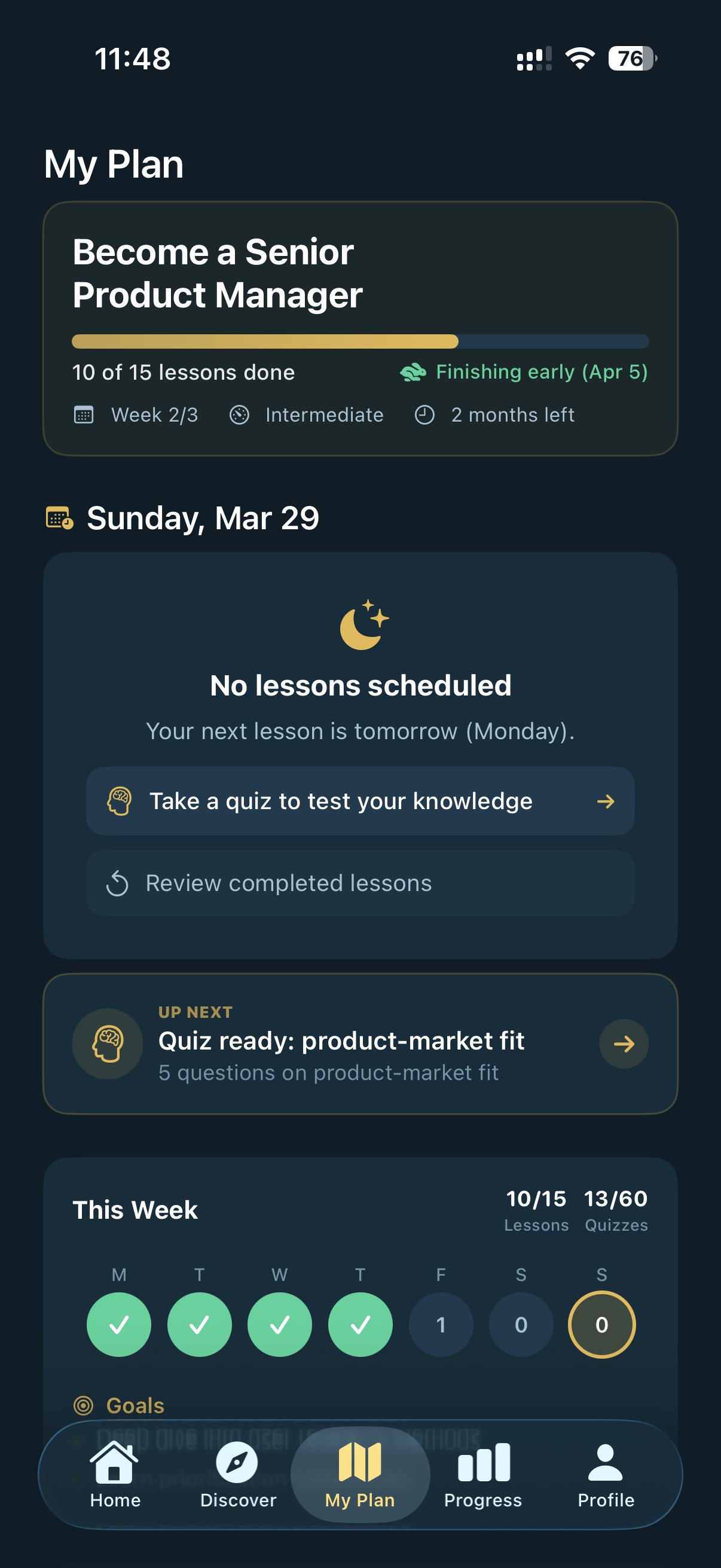
Task: Open the product-market fit quiz card
Action: click(x=360, y=1044)
